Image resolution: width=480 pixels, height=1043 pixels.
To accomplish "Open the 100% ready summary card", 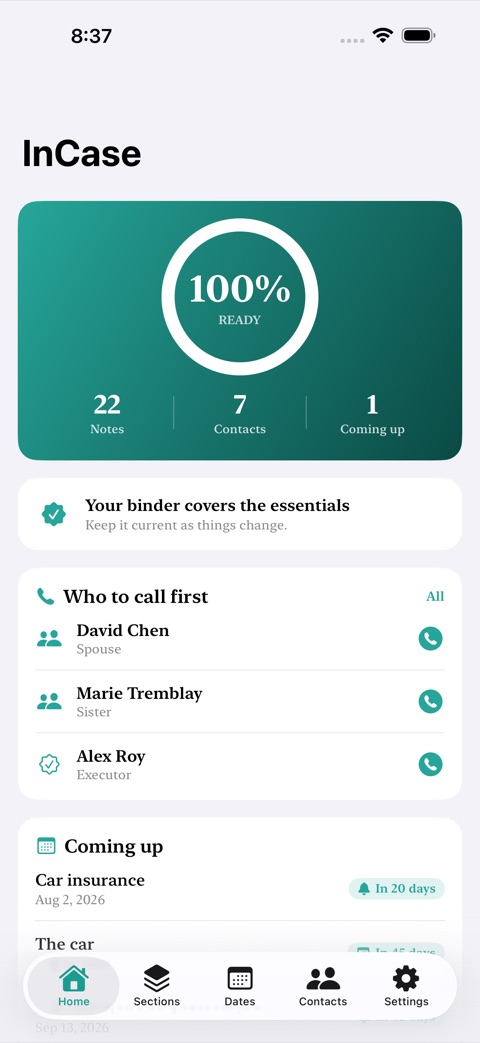I will coord(240,331).
